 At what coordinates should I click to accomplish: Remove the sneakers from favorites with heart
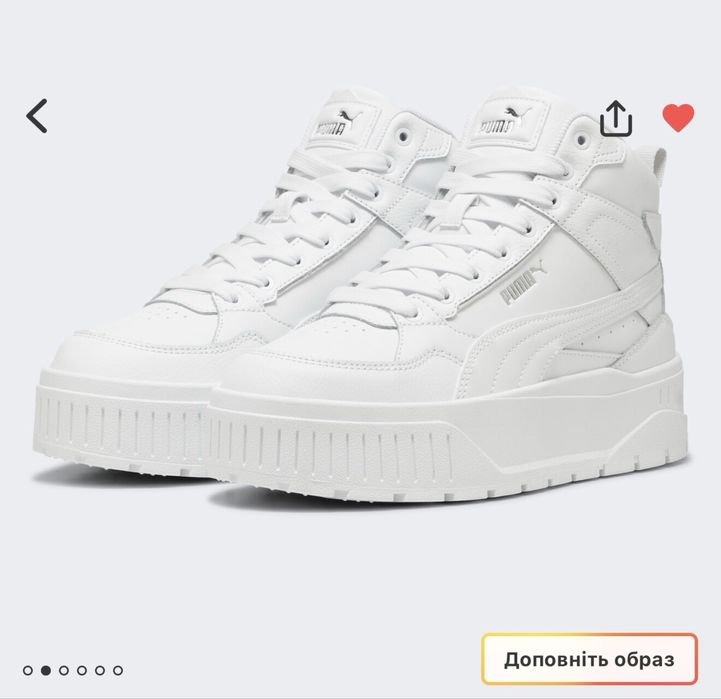[x=678, y=118]
